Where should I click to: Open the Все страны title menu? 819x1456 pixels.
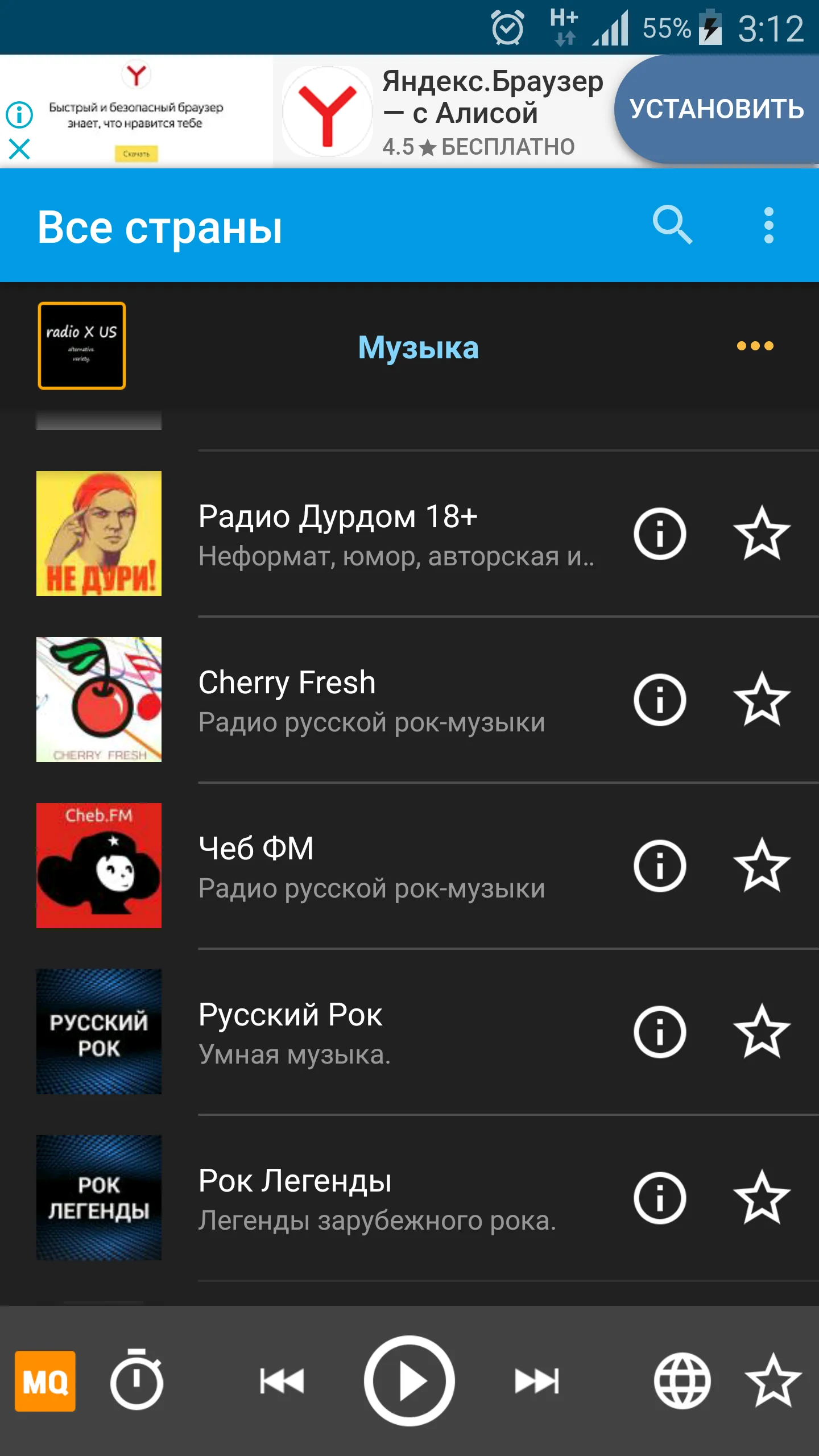pyautogui.click(x=159, y=228)
